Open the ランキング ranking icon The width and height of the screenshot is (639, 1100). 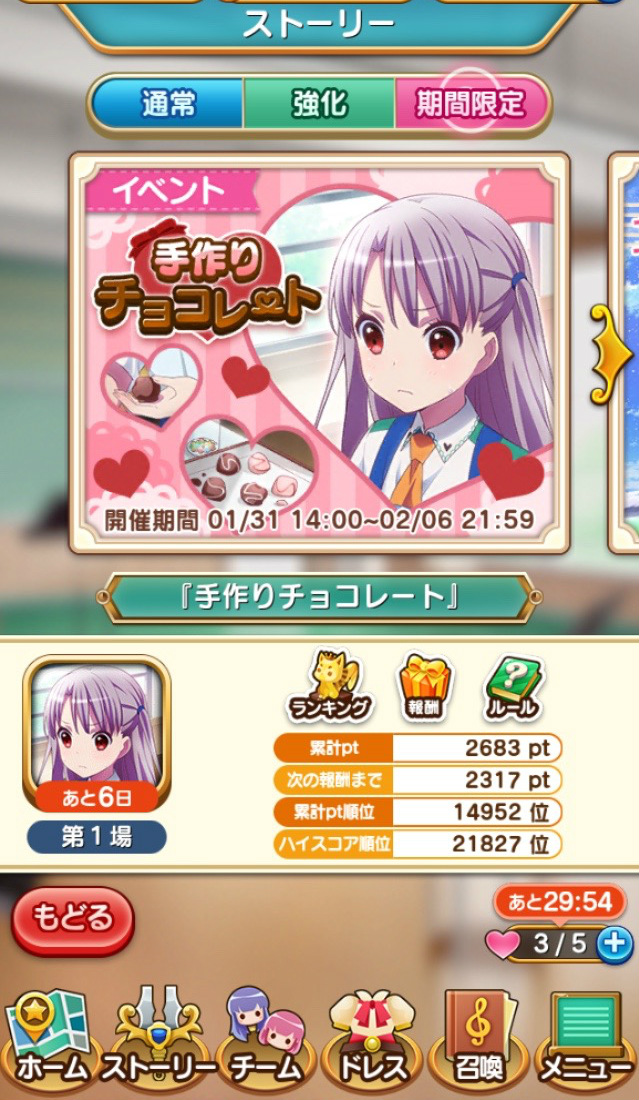(x=328, y=686)
